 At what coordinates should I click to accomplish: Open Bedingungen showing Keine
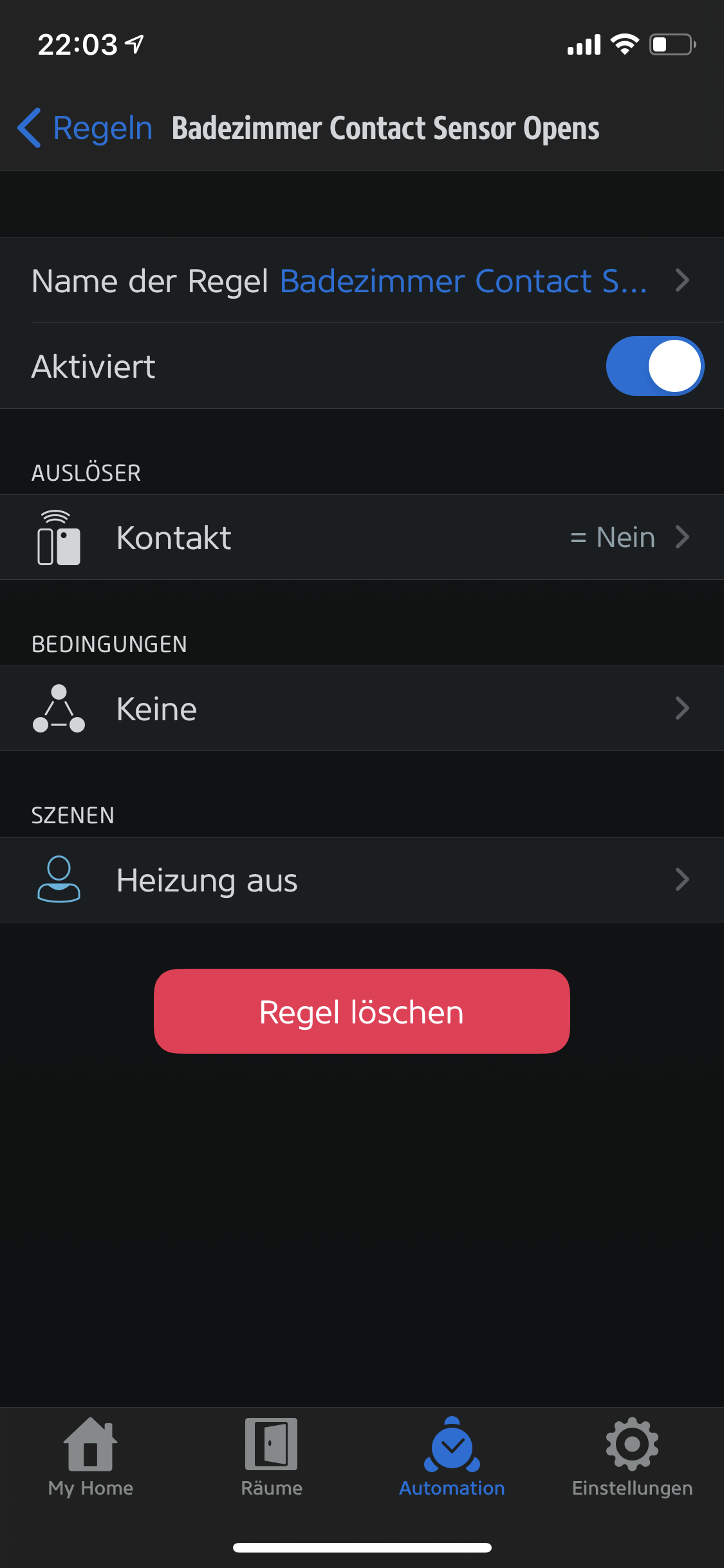360,709
